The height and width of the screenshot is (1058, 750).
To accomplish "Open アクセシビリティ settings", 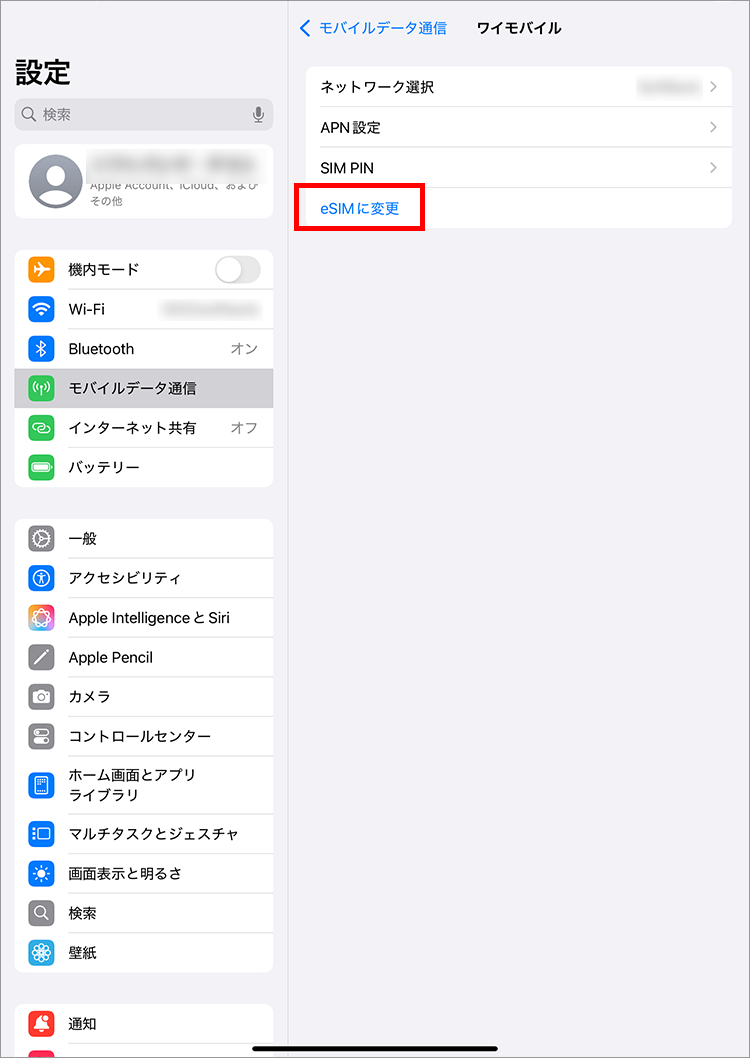I will 144,578.
